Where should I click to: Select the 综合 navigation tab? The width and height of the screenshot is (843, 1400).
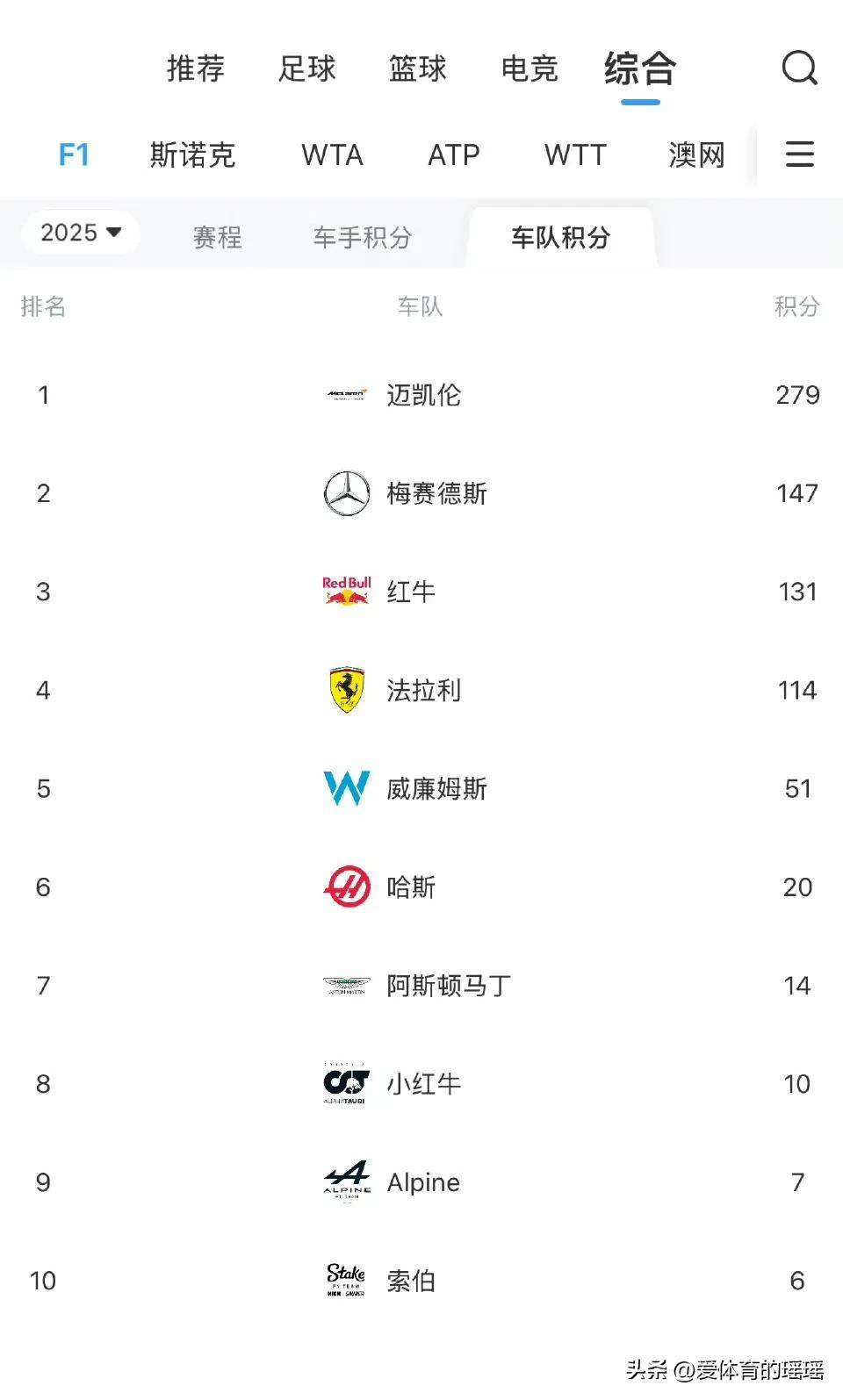tap(638, 69)
